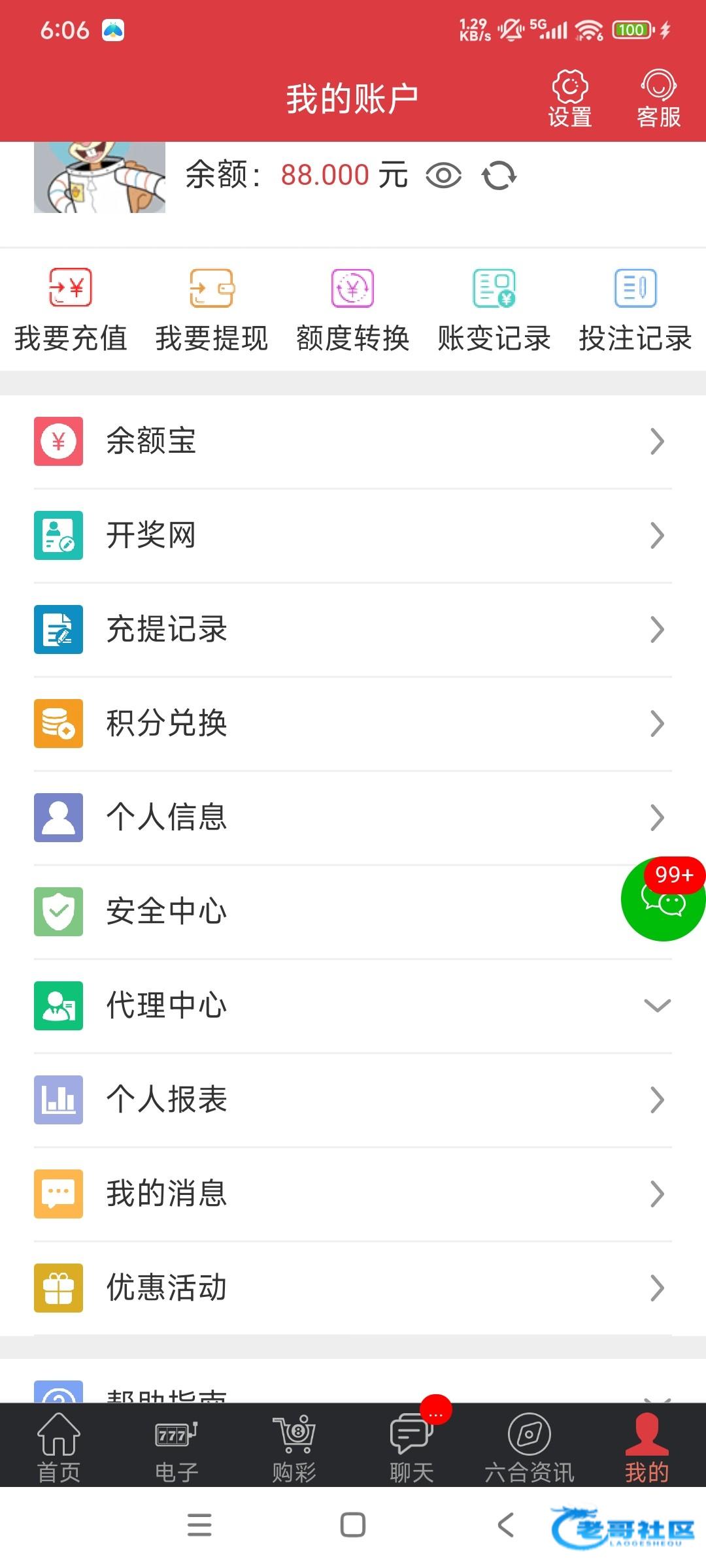
Task: Tap the green floating chat bubble
Action: (x=664, y=899)
